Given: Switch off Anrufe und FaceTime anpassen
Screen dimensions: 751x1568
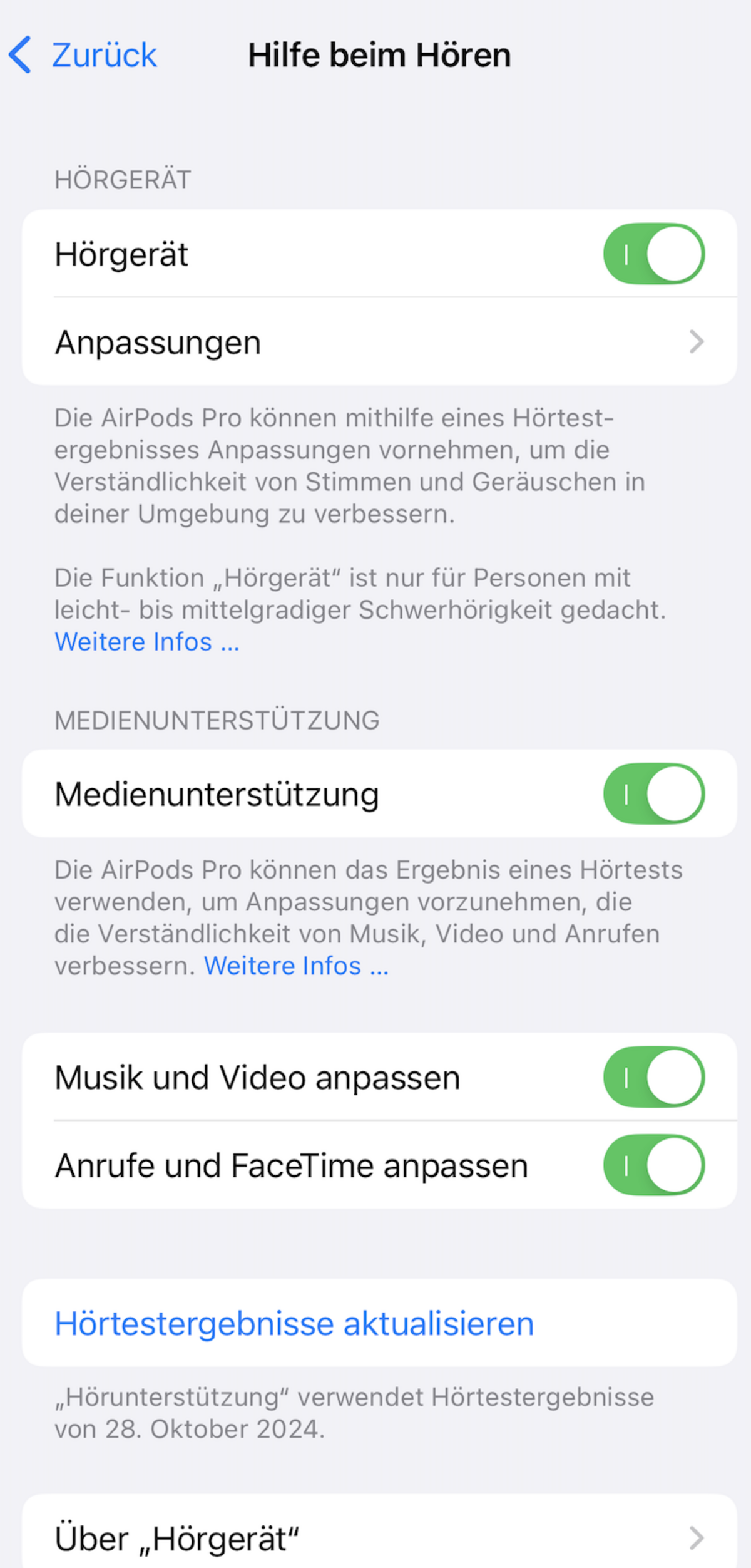Looking at the screenshot, I should point(654,1165).
